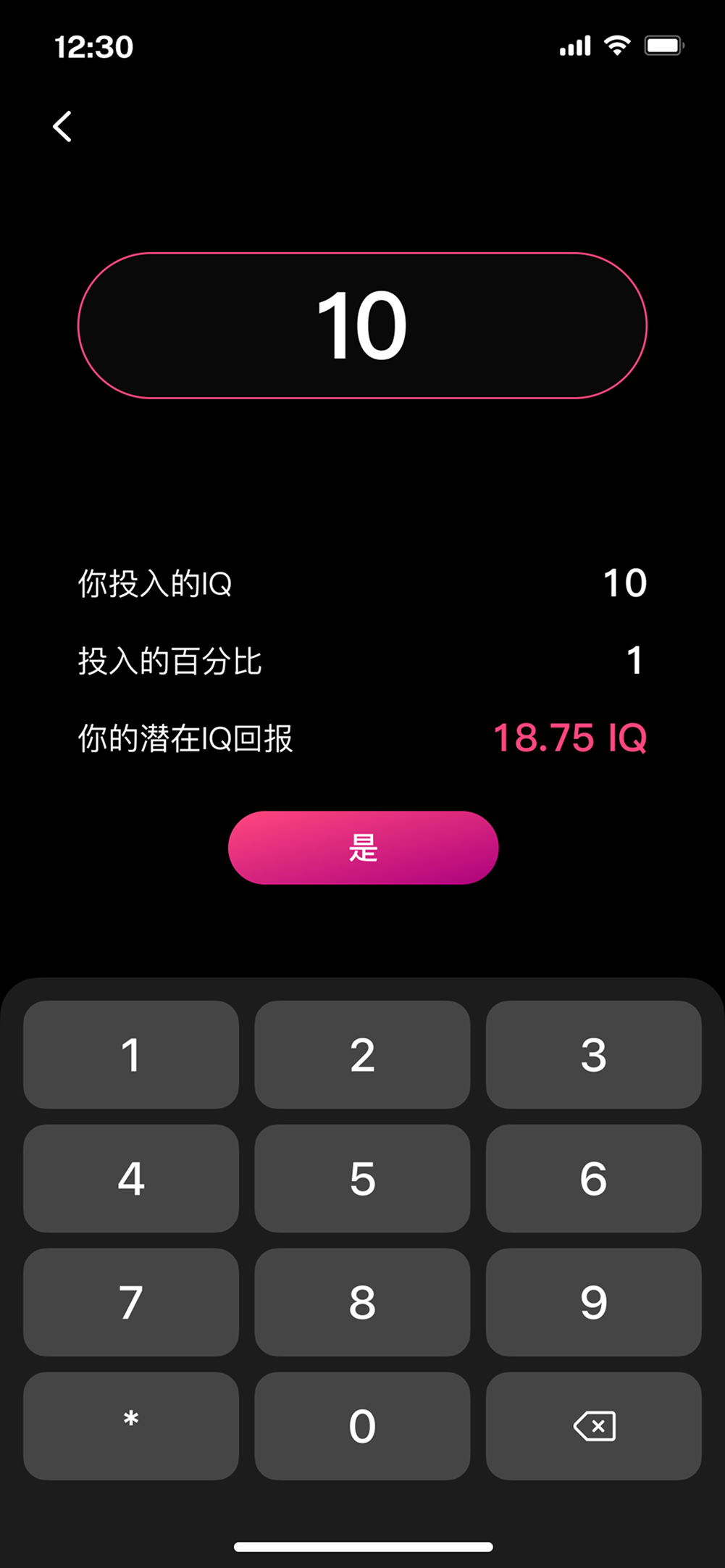This screenshot has width=725, height=1568.
Task: Tap the amount field showing 10
Action: pos(362,325)
